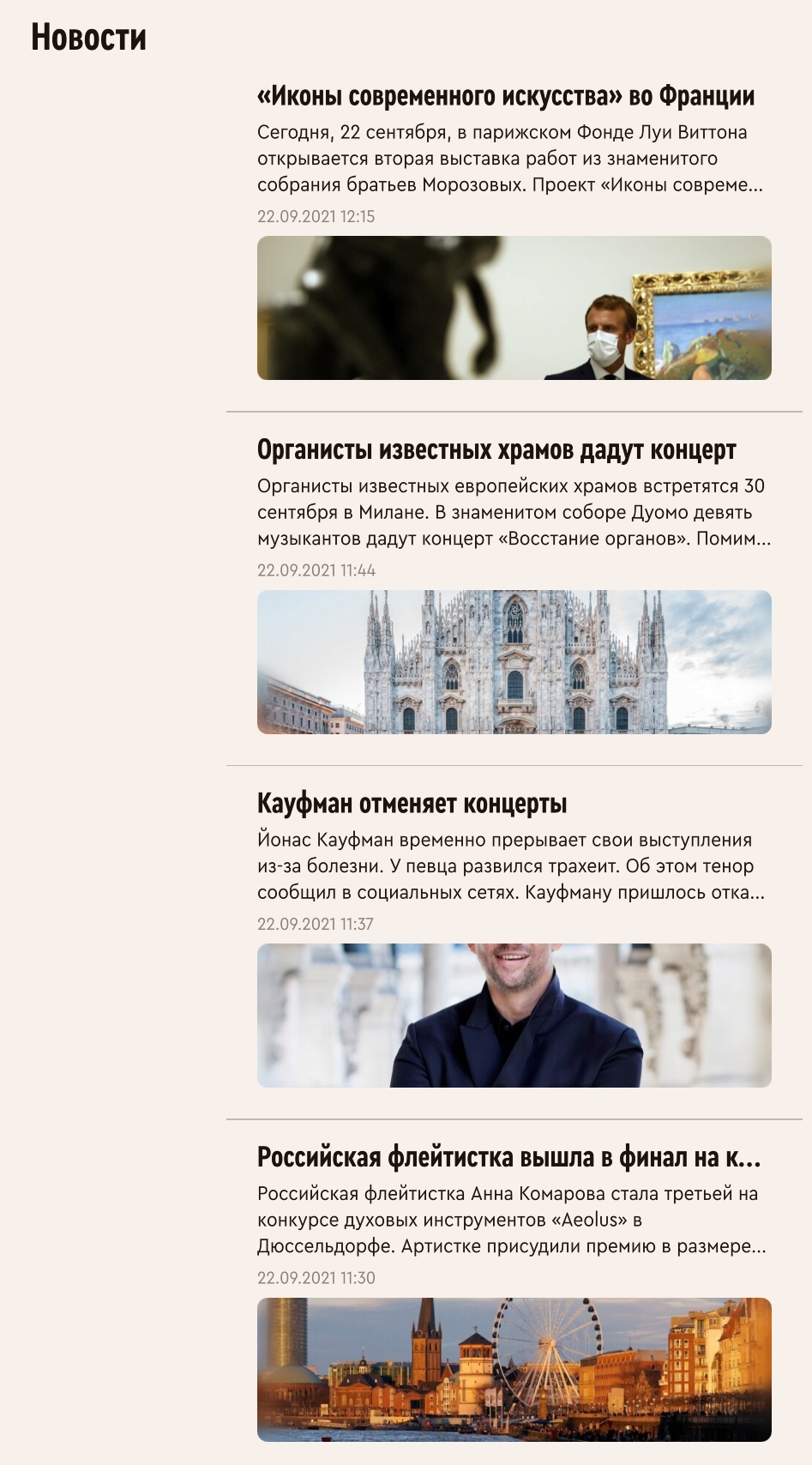The width and height of the screenshot is (812, 1465).
Task: Open the Jonas Kaufmann photo
Action: coord(514,1016)
